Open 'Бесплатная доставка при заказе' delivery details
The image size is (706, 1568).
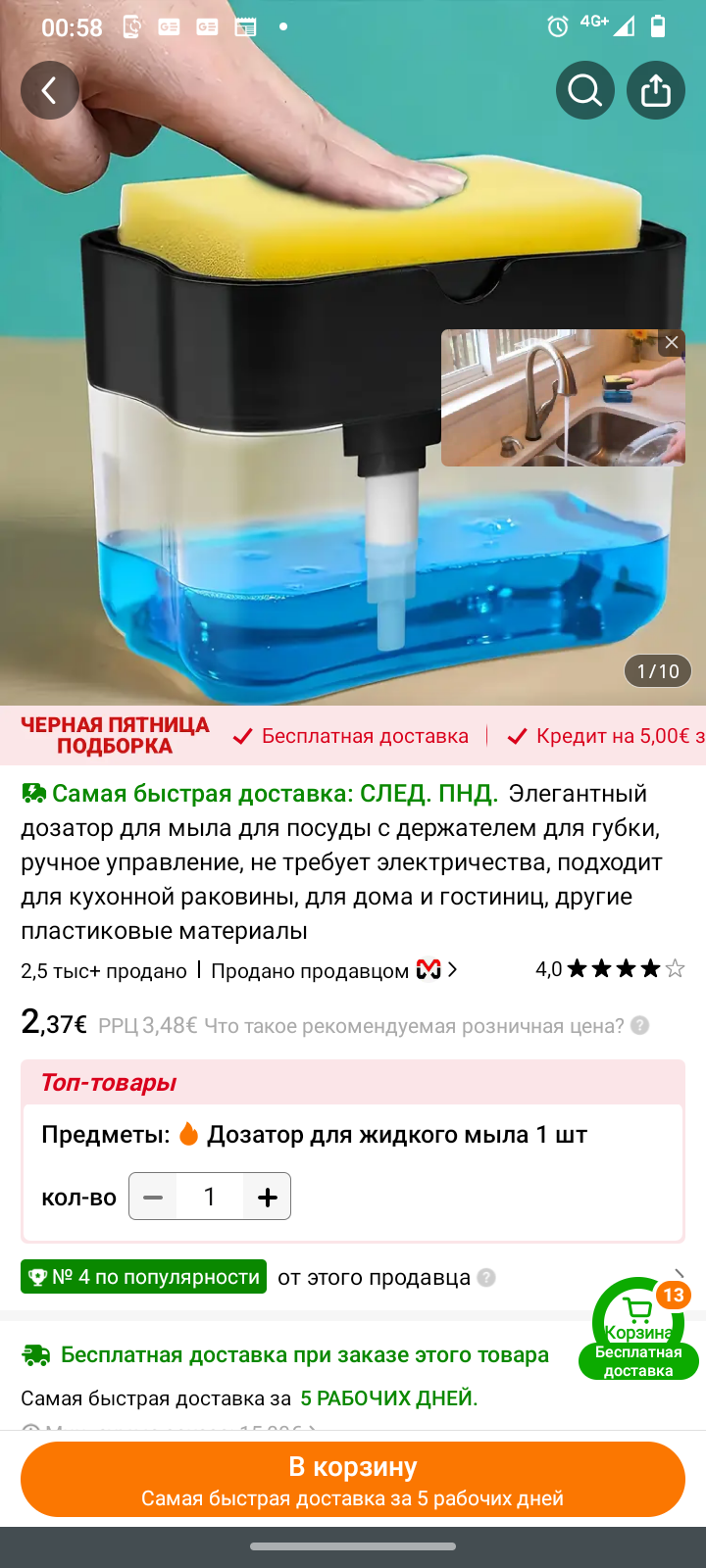point(304,1354)
